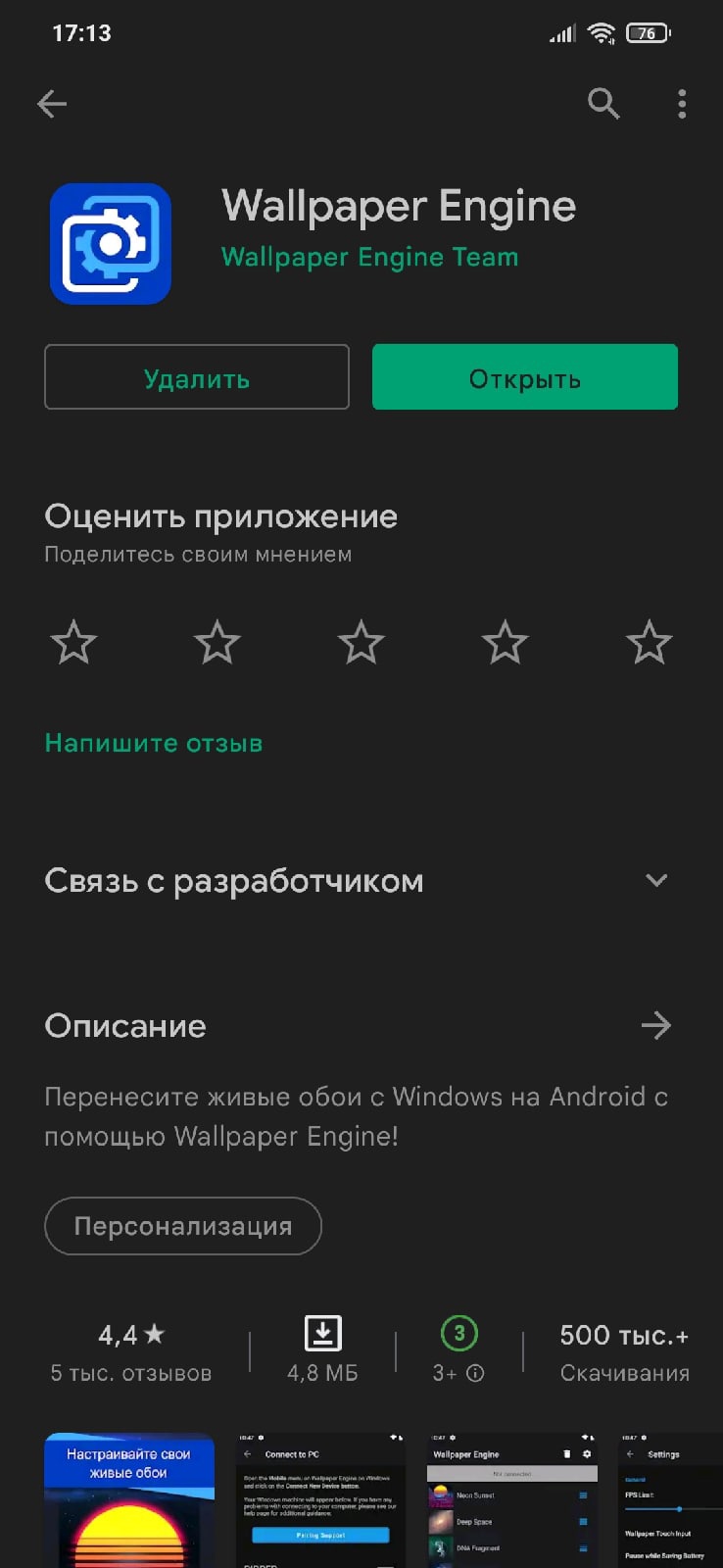723x1568 pixels.
Task: Tap the Удалить button
Action: pos(196,377)
